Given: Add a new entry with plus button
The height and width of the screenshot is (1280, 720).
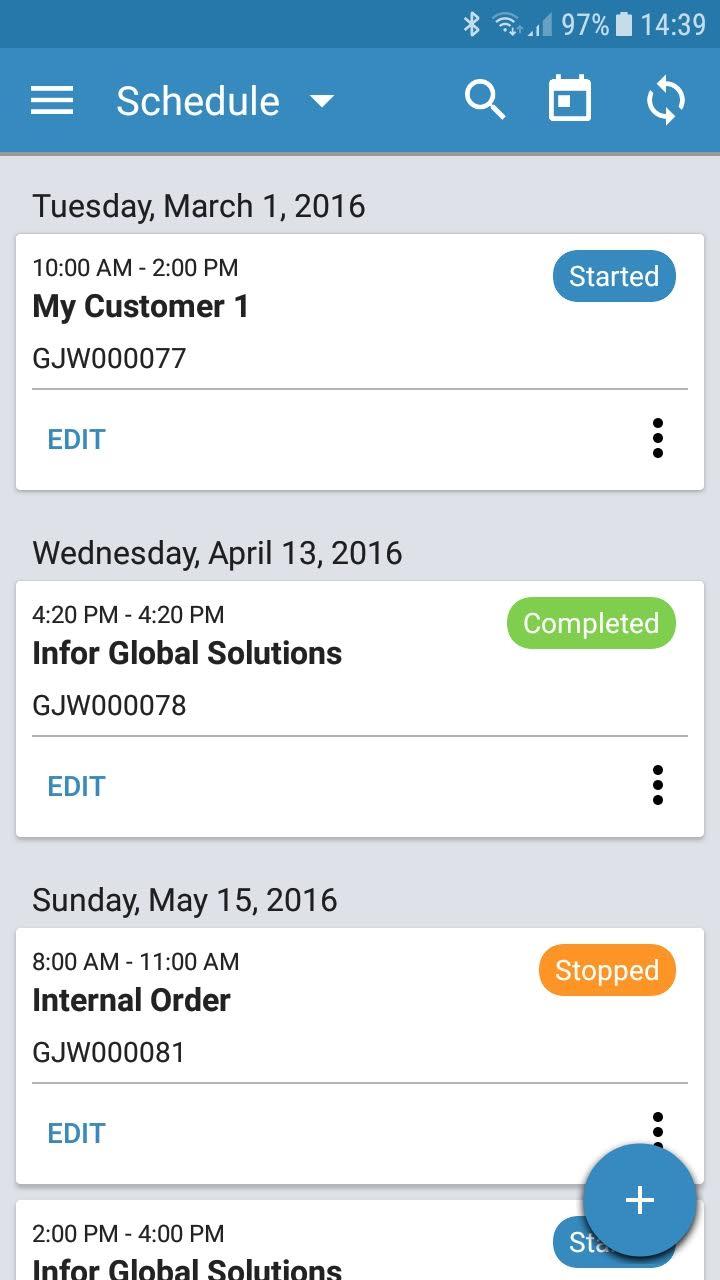Looking at the screenshot, I should 640,1200.
